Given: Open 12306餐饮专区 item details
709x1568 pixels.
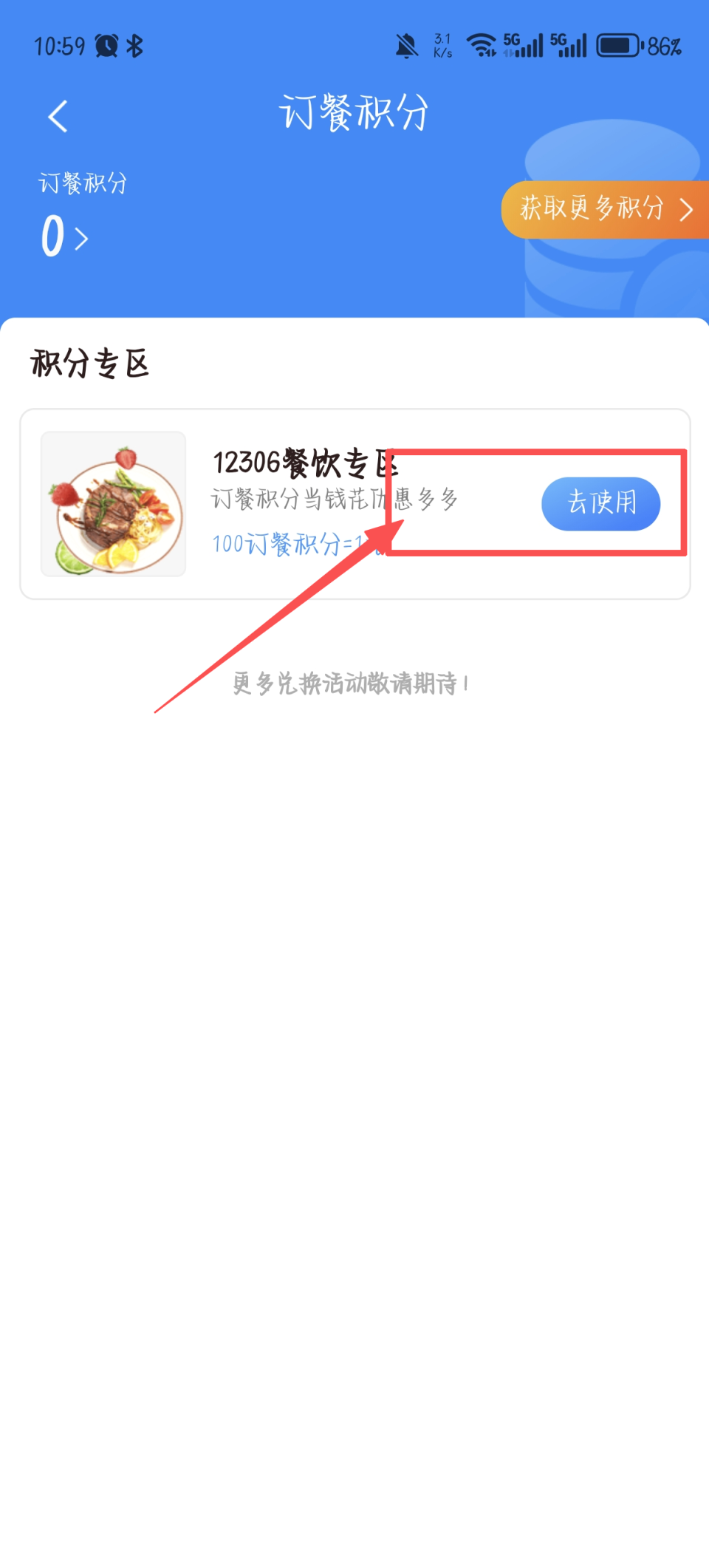Looking at the screenshot, I should click(305, 464).
